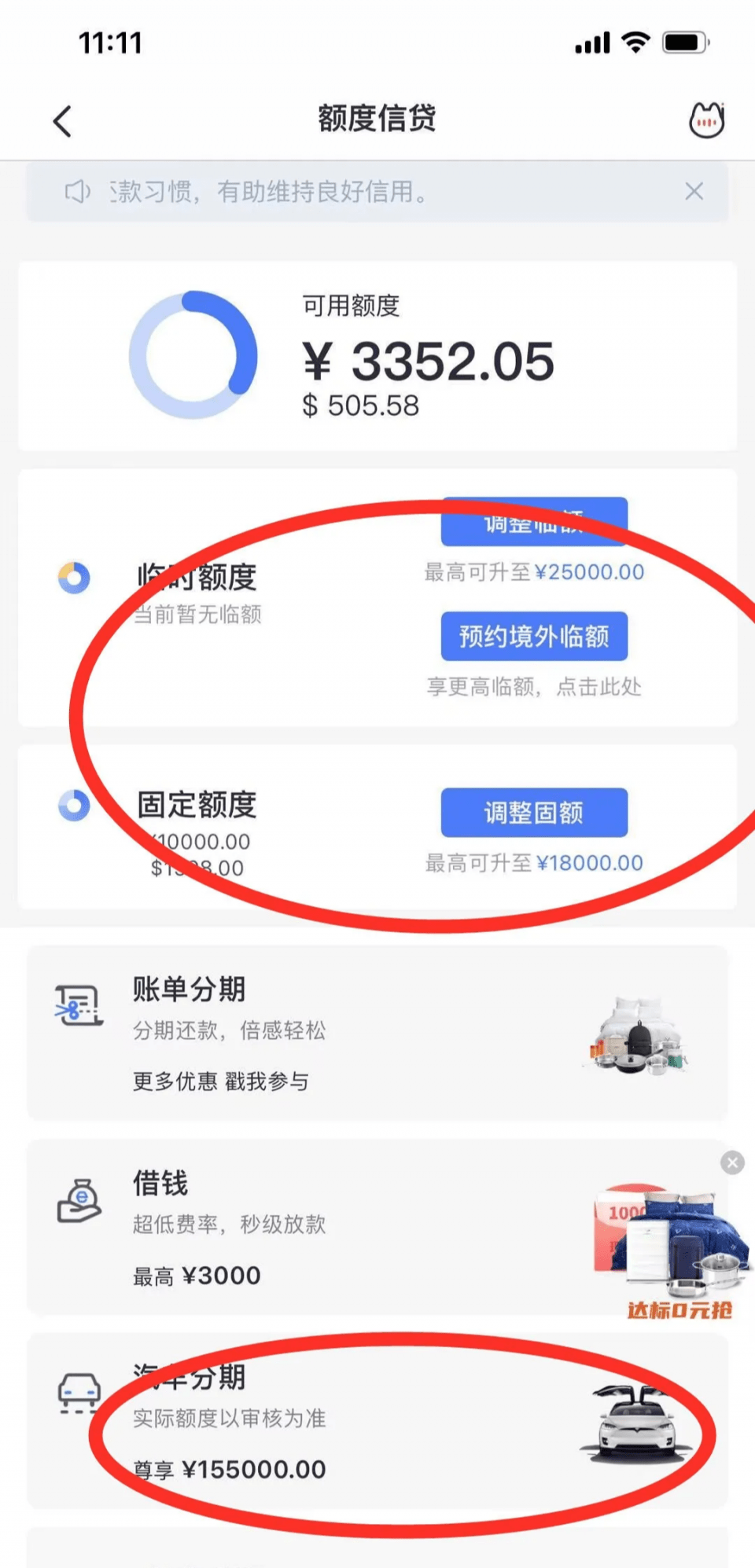Close the 达标0元抢 floating promo
The height and width of the screenshot is (1568, 755).
point(732,1162)
